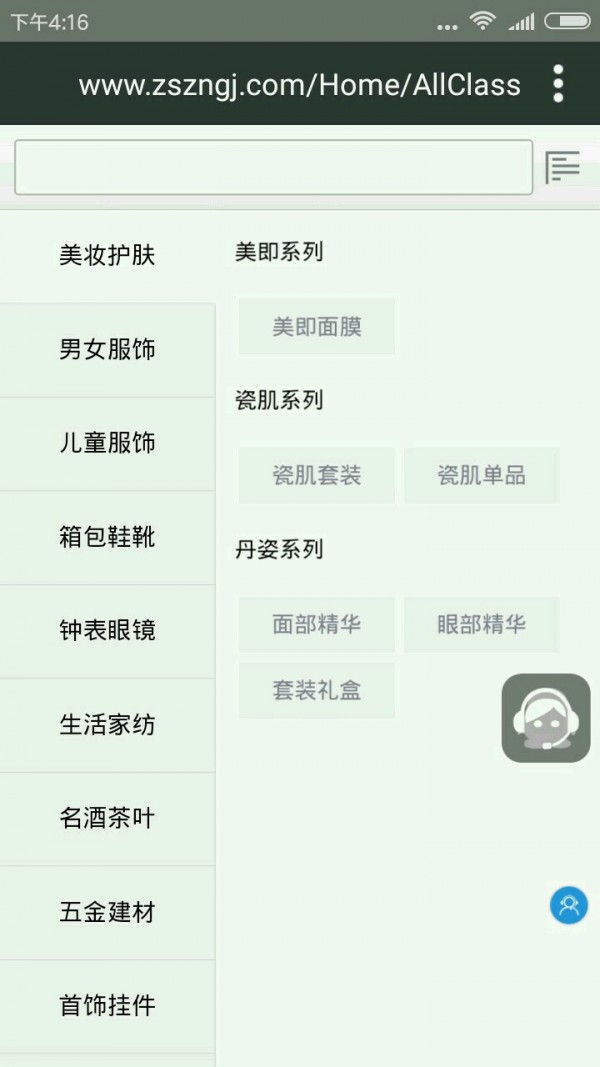The image size is (600, 1067).
Task: Switch to the 儿童服饰 category
Action: click(x=107, y=443)
